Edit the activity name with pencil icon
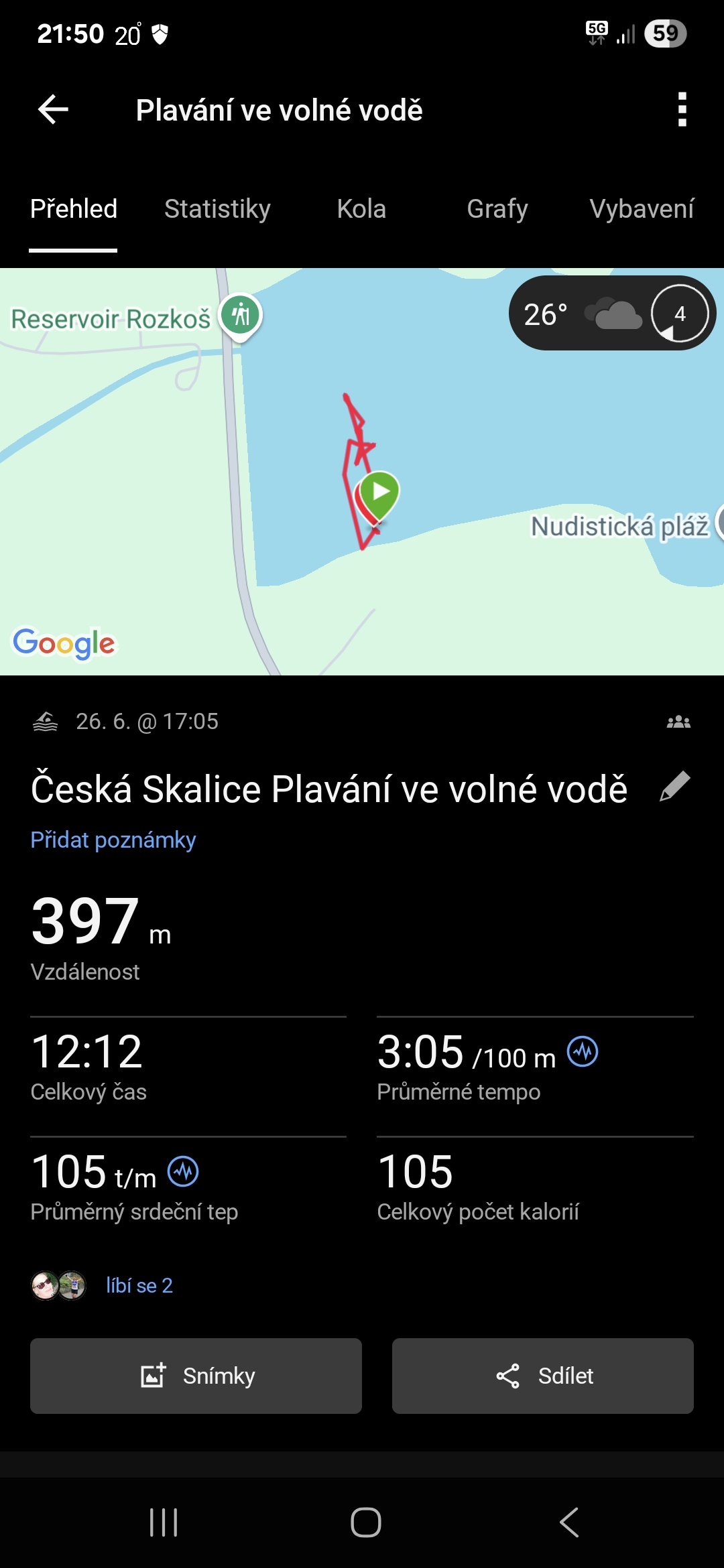 (x=675, y=786)
